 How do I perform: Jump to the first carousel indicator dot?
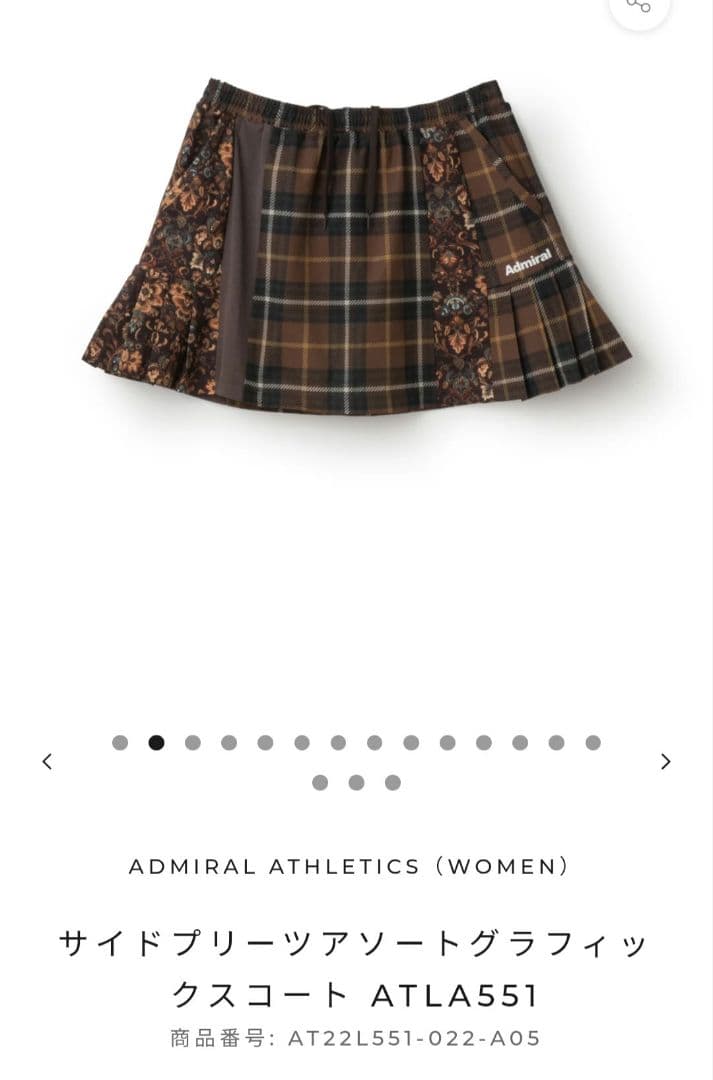pos(120,743)
